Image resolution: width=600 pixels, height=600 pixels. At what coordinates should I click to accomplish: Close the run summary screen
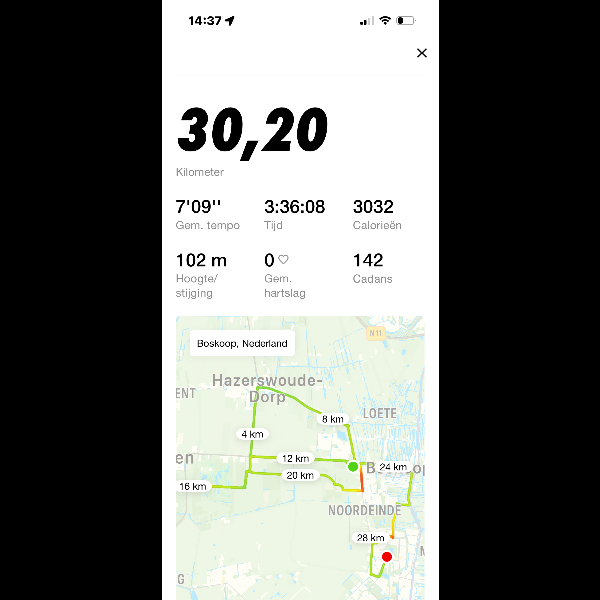pyautogui.click(x=421, y=53)
